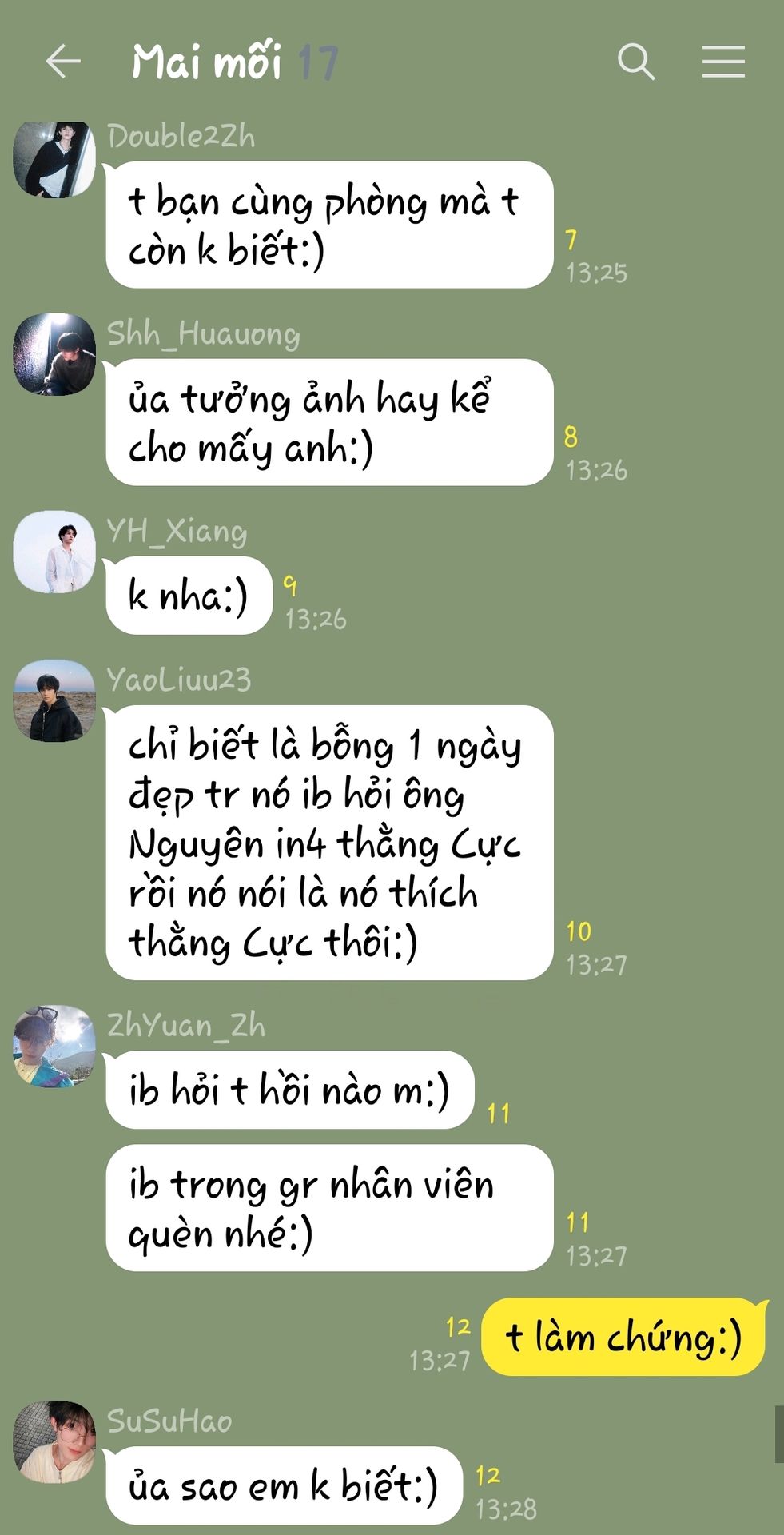
Task: Open Double2Zh's profile picture
Action: 54,159
